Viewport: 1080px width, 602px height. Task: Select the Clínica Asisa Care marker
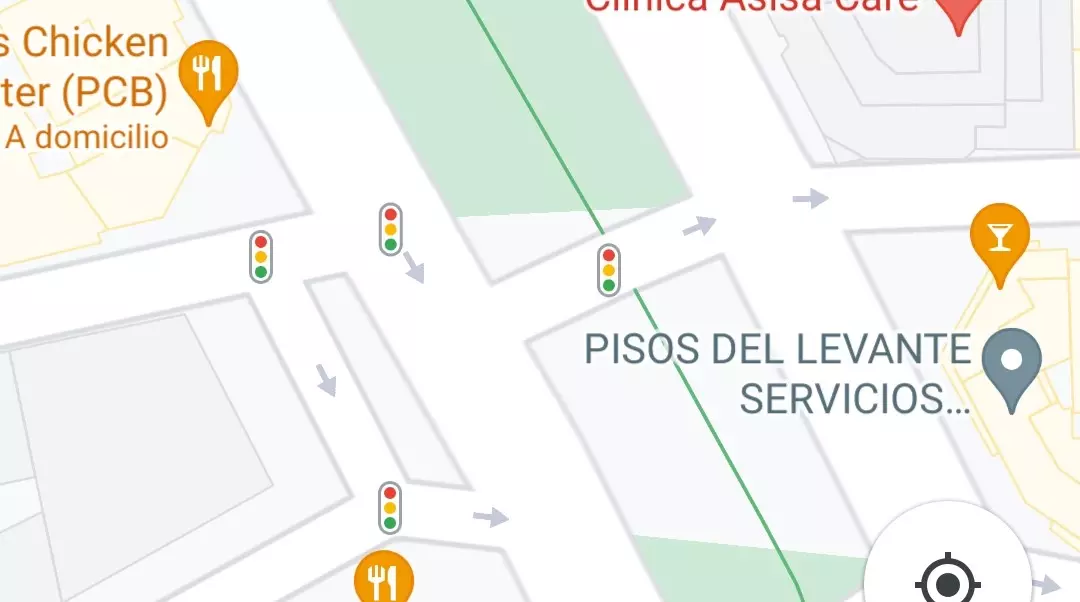pos(958,12)
